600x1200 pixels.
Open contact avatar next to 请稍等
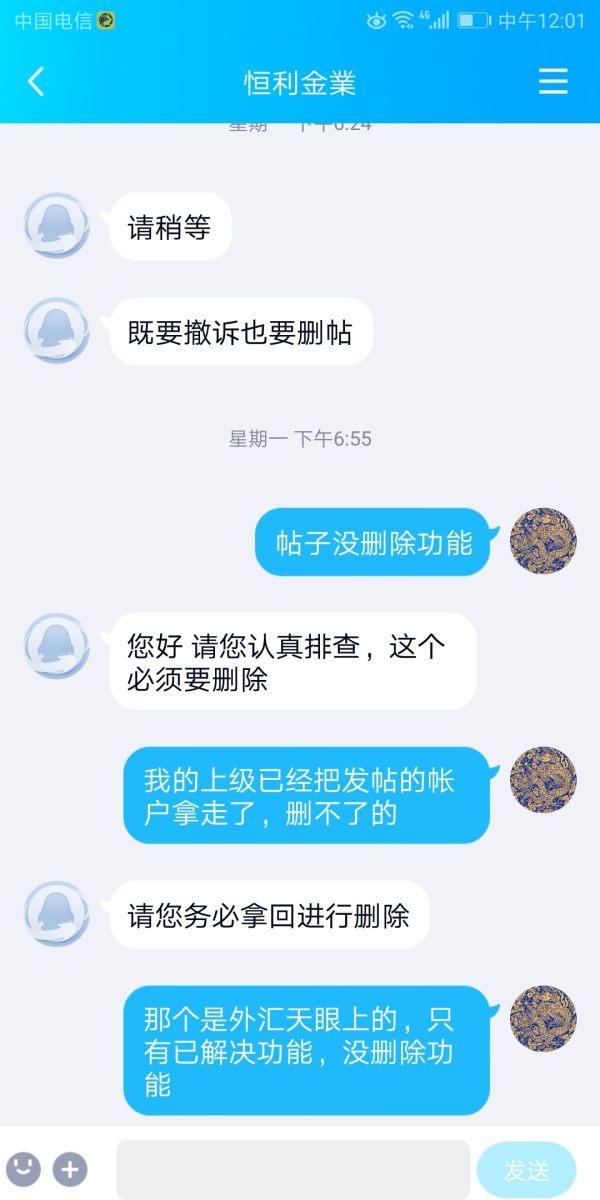point(56,225)
